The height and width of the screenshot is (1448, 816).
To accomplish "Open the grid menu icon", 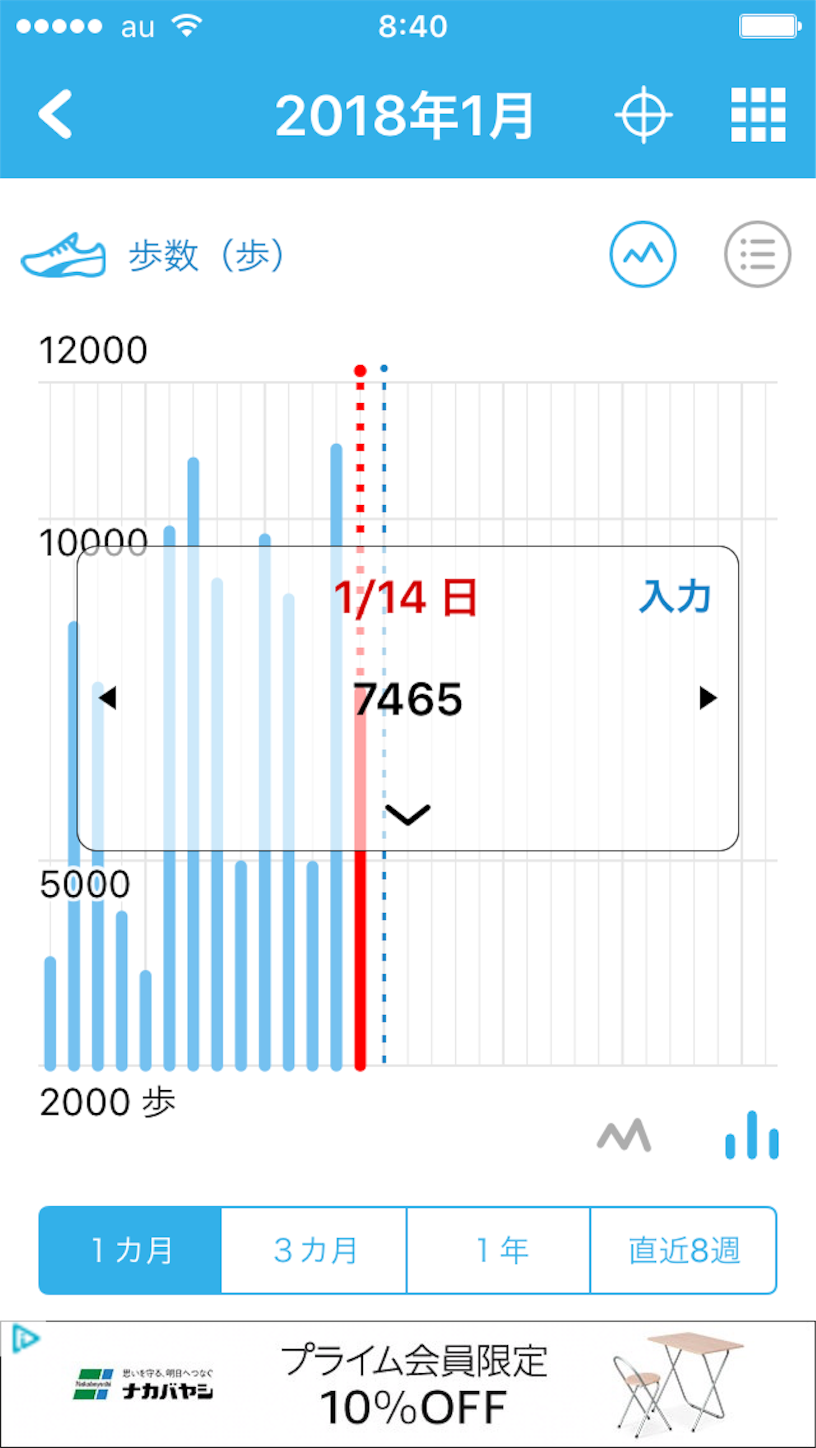I will 758,115.
